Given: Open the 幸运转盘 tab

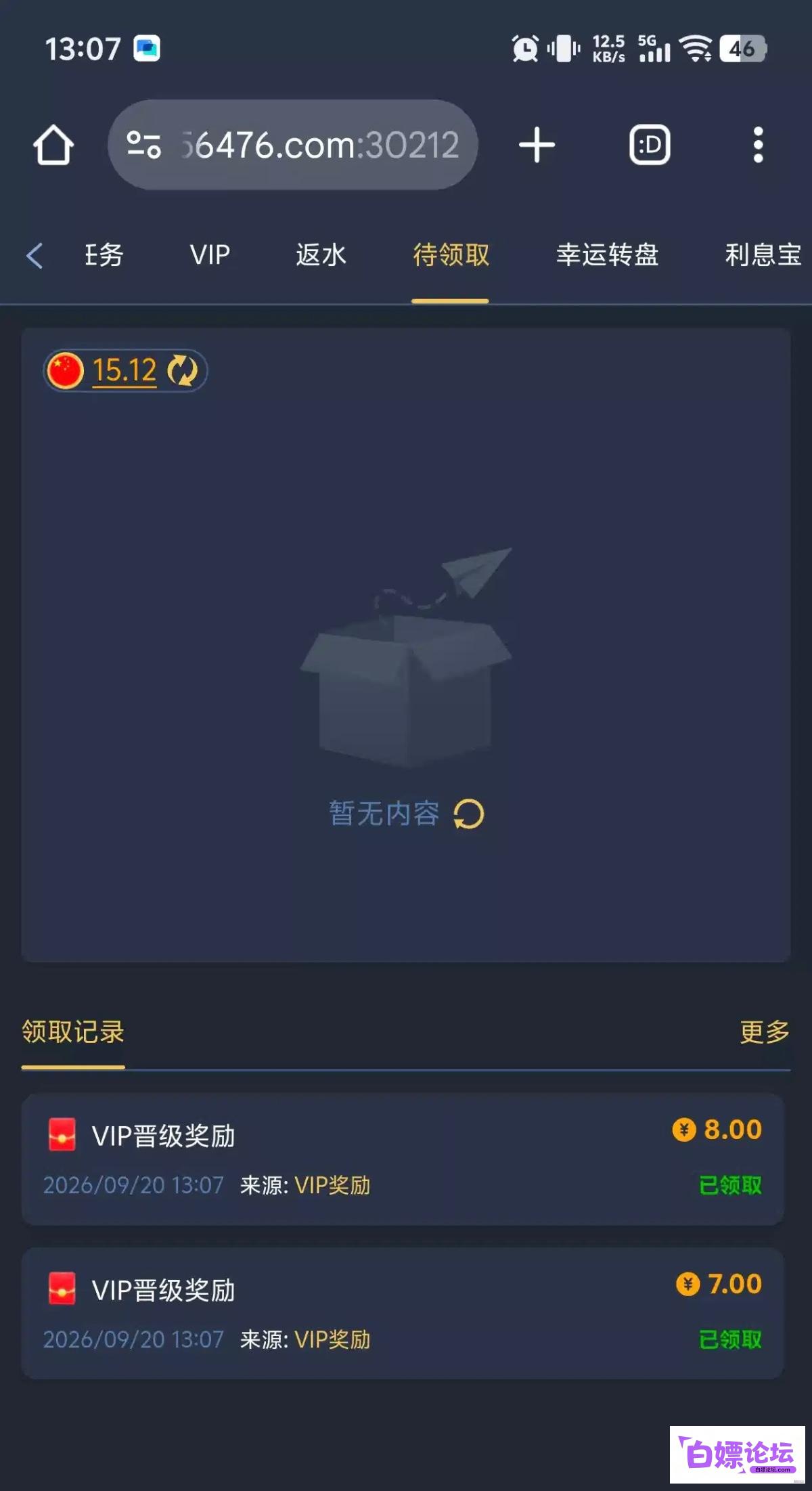Looking at the screenshot, I should [607, 255].
